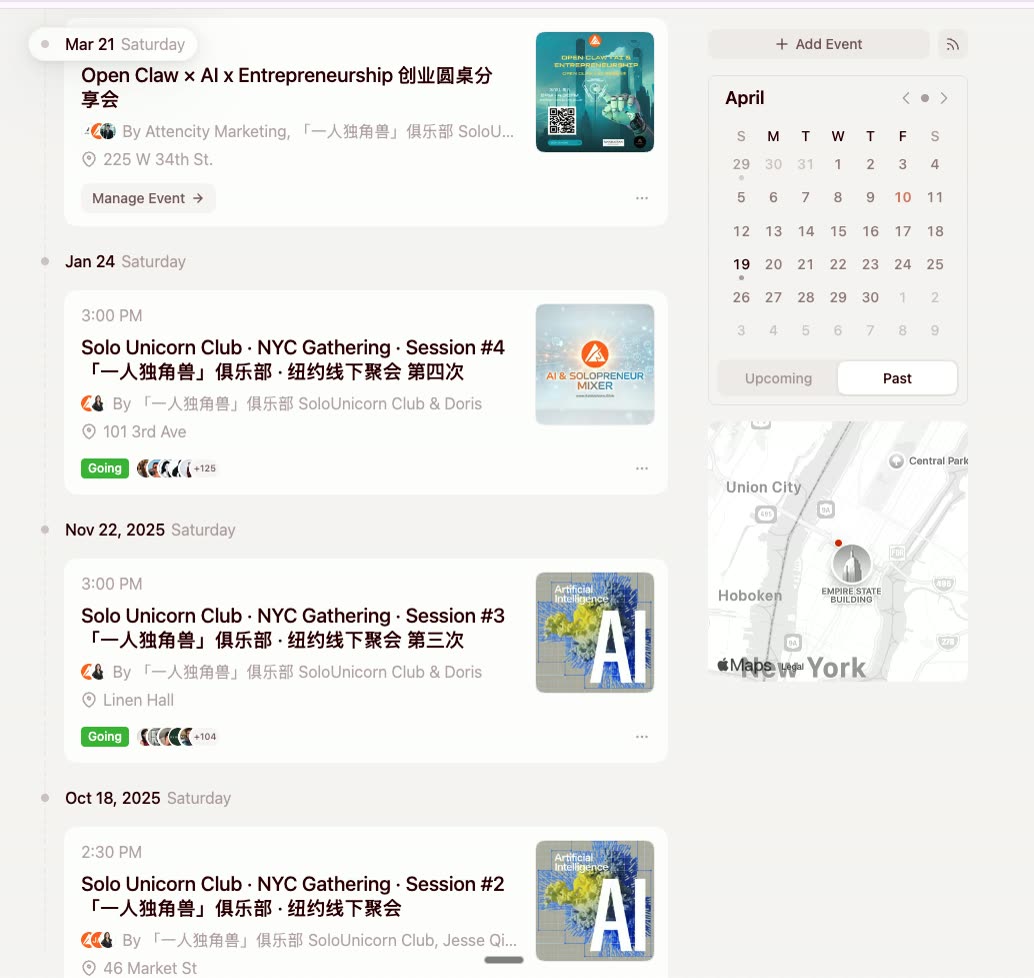The width and height of the screenshot is (1034, 978).
Task: Open the Open Claw AI Entrepreneurship event
Action: pyautogui.click(x=286, y=87)
